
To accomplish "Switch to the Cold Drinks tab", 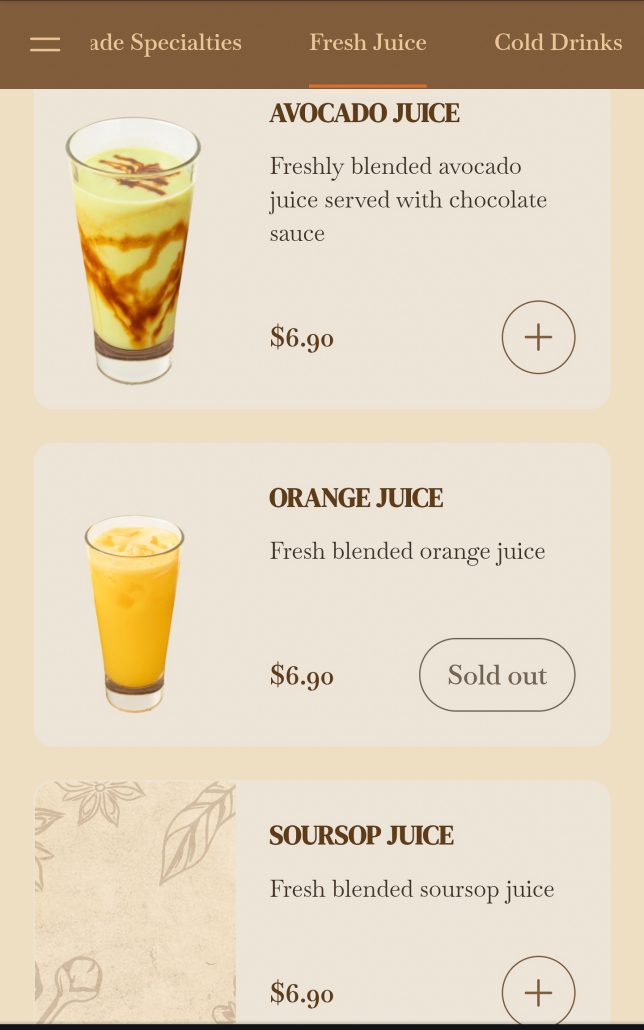I will click(x=557, y=43).
